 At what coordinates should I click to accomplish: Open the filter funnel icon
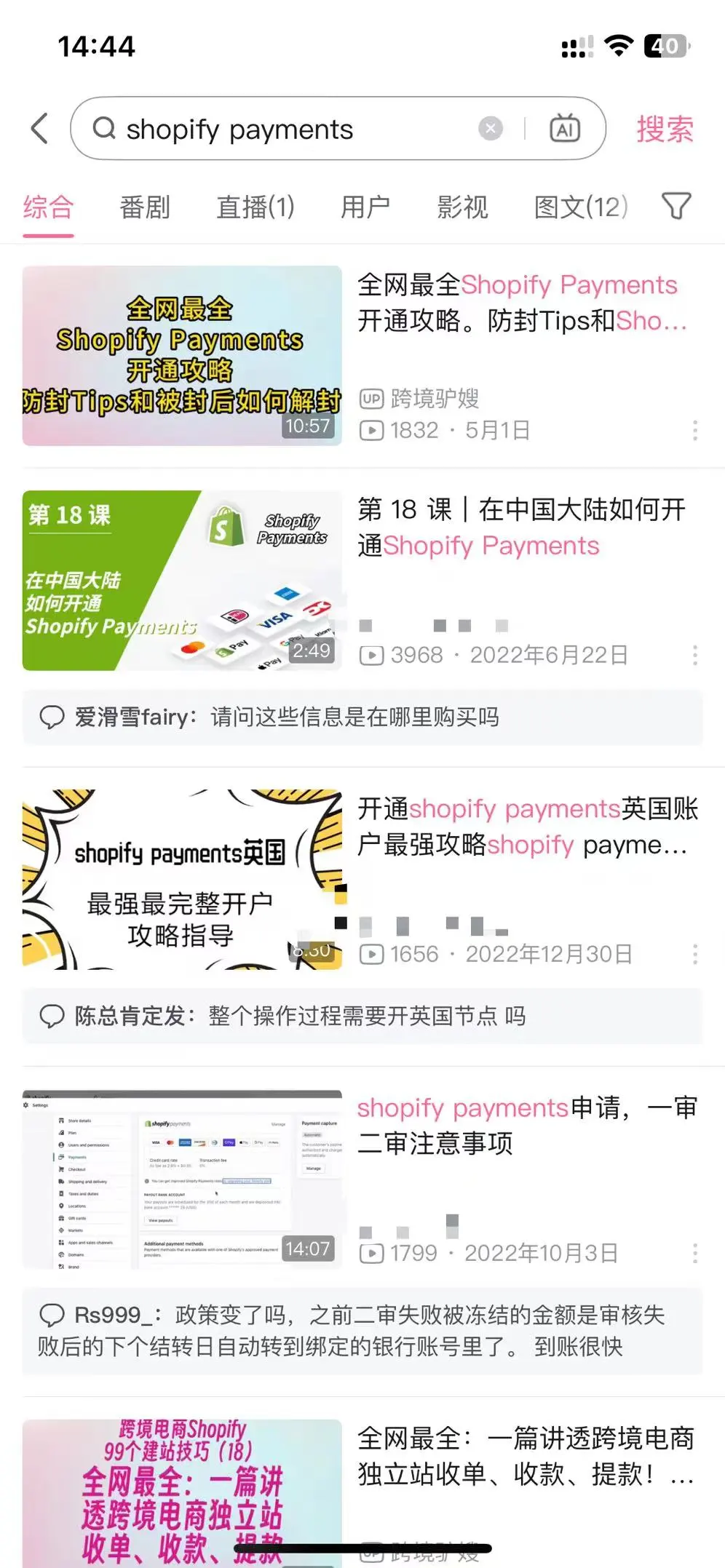676,206
